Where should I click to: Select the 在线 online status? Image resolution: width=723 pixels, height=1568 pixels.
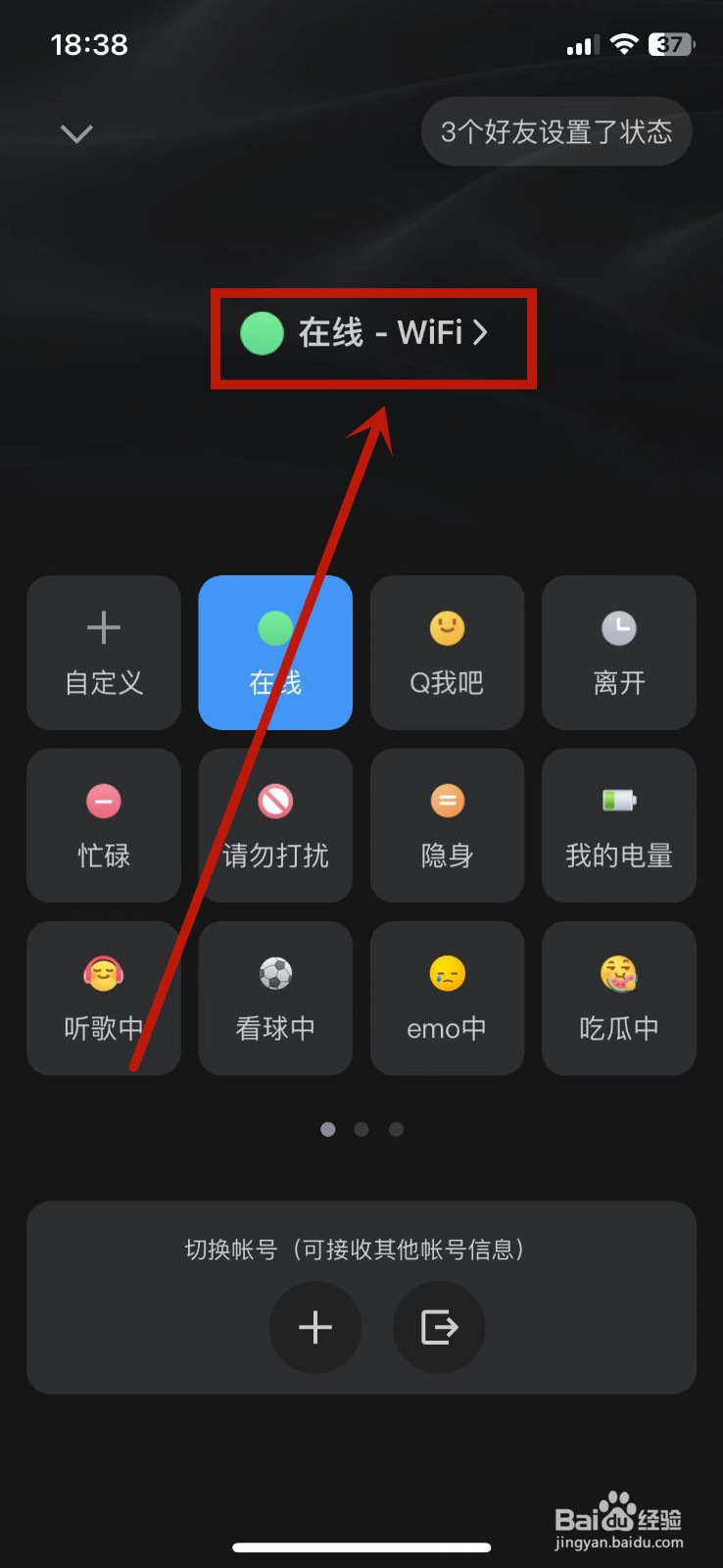(x=275, y=654)
